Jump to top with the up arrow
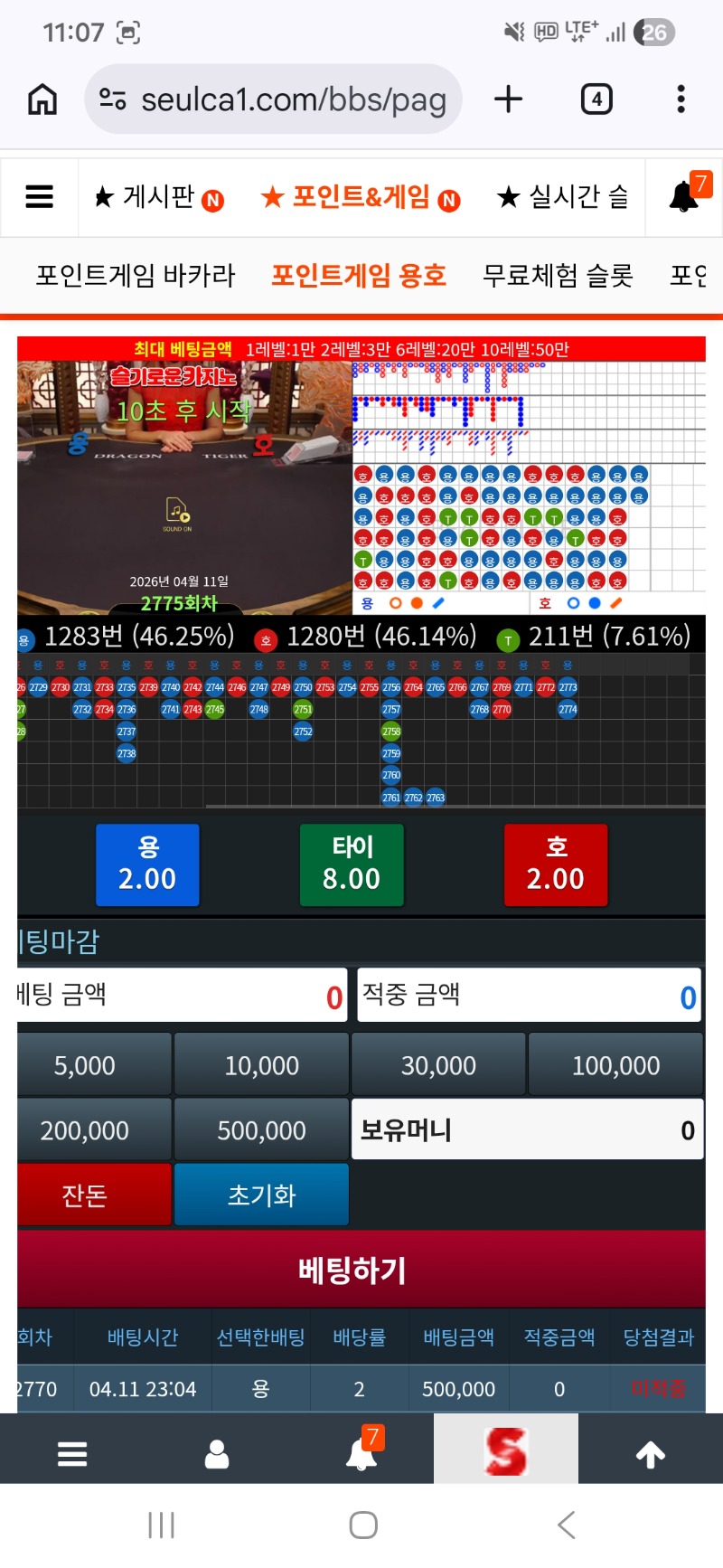Viewport: 723px width, 1568px height. [x=651, y=1454]
